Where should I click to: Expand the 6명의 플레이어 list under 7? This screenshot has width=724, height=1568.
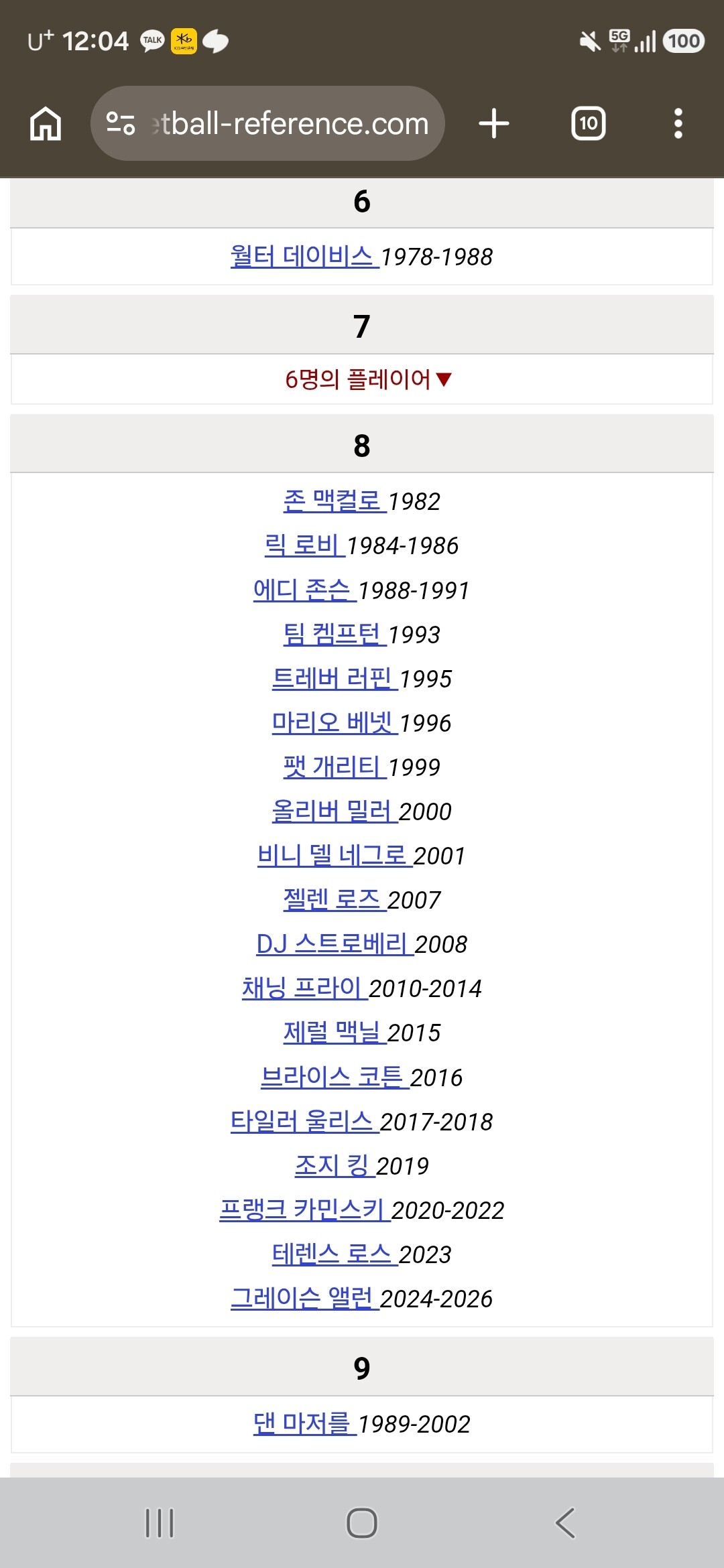click(368, 379)
